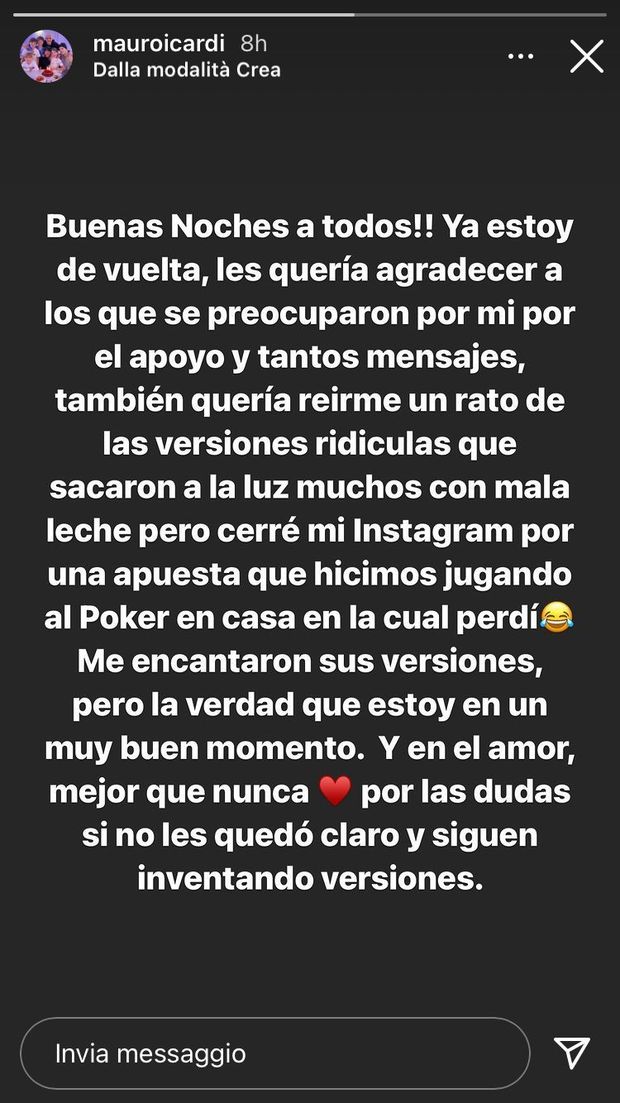Close the story viewer
The image size is (620, 1103).
(586, 56)
